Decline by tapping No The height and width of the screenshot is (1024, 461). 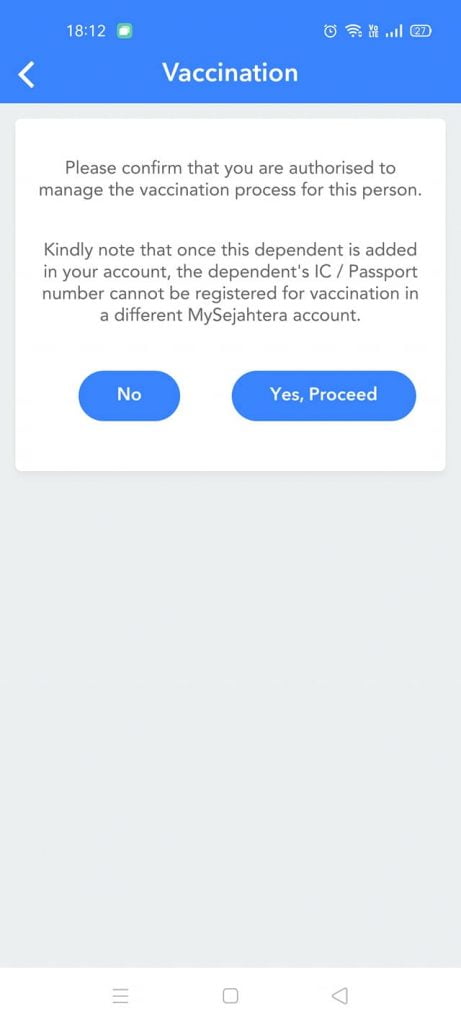click(129, 395)
